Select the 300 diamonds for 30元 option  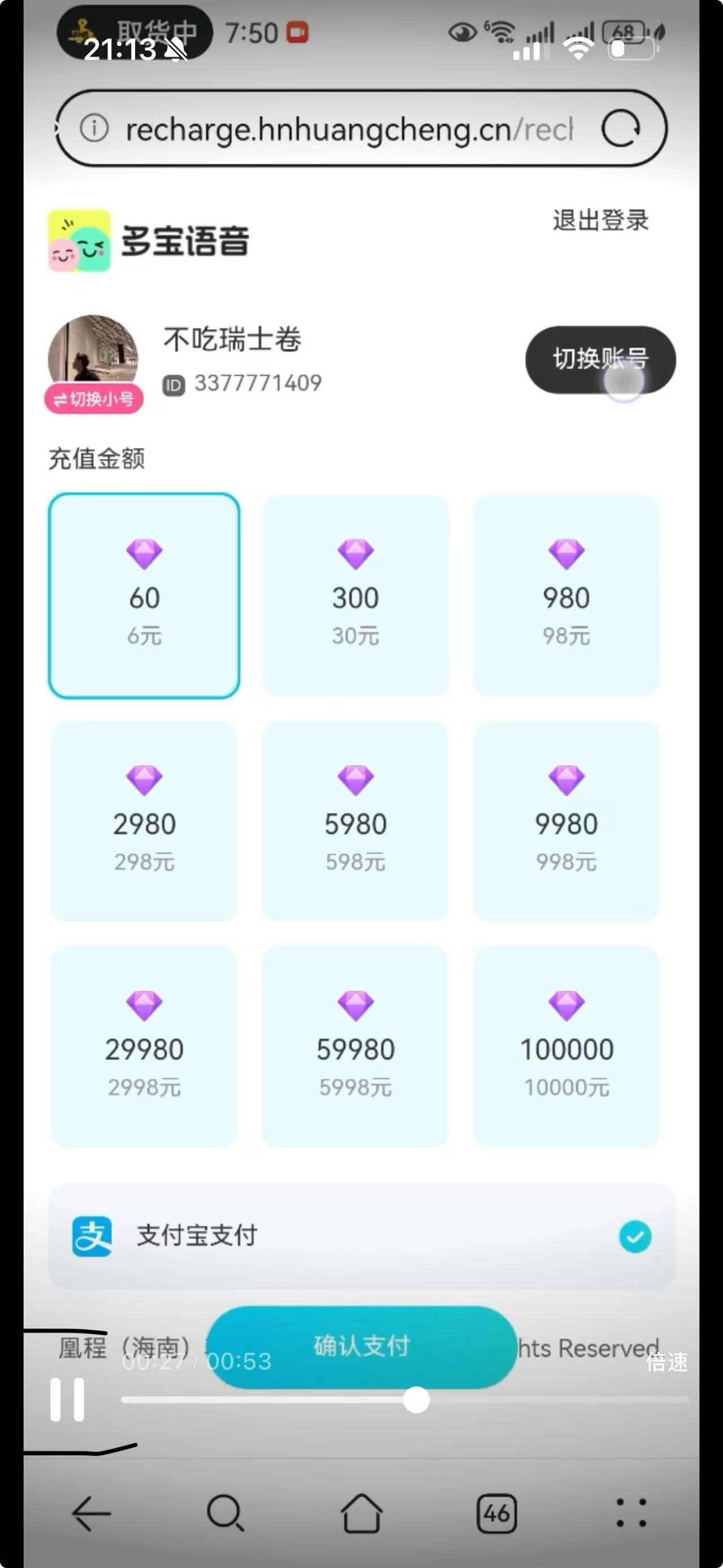[x=356, y=595]
